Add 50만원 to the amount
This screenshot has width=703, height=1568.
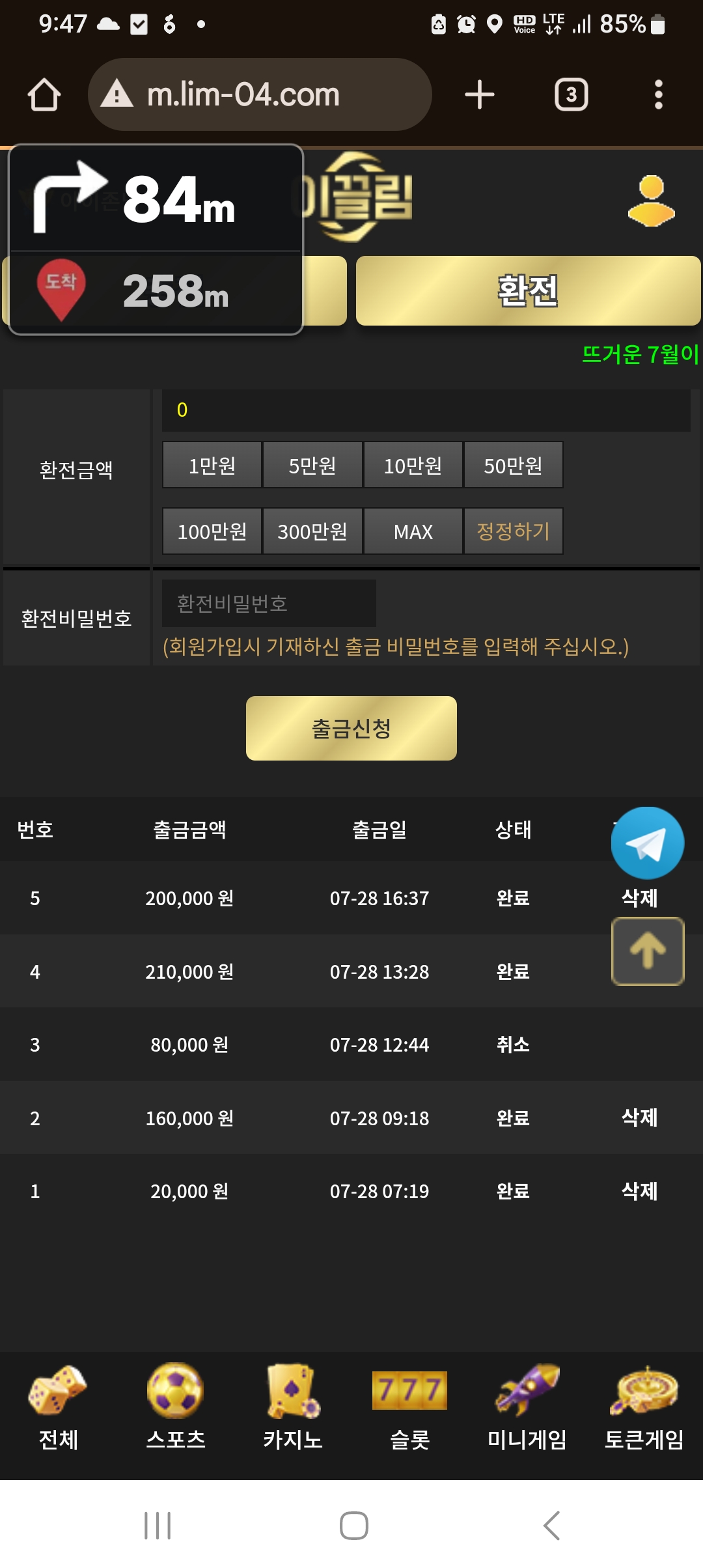(513, 465)
